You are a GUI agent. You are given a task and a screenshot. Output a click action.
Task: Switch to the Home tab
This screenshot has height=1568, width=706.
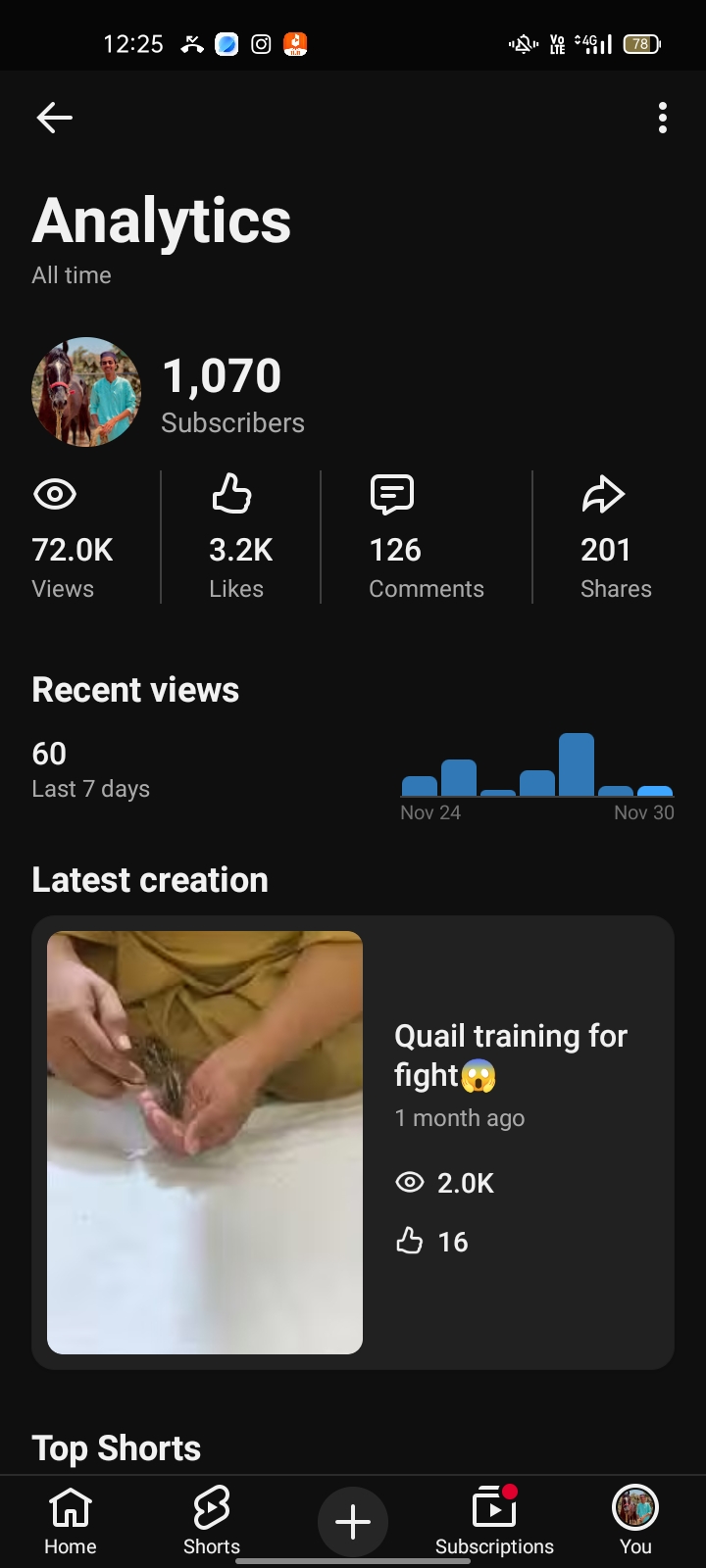click(71, 1520)
